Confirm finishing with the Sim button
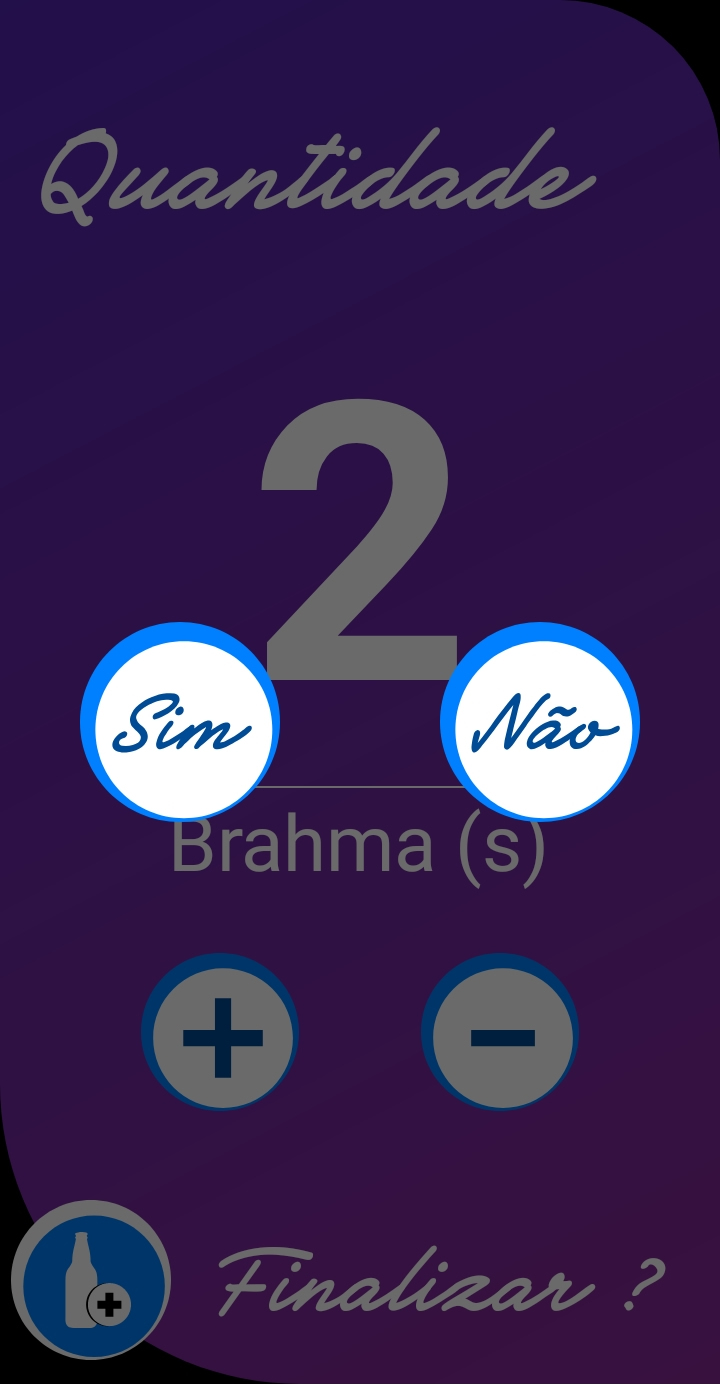This screenshot has width=720, height=1384. (180, 723)
